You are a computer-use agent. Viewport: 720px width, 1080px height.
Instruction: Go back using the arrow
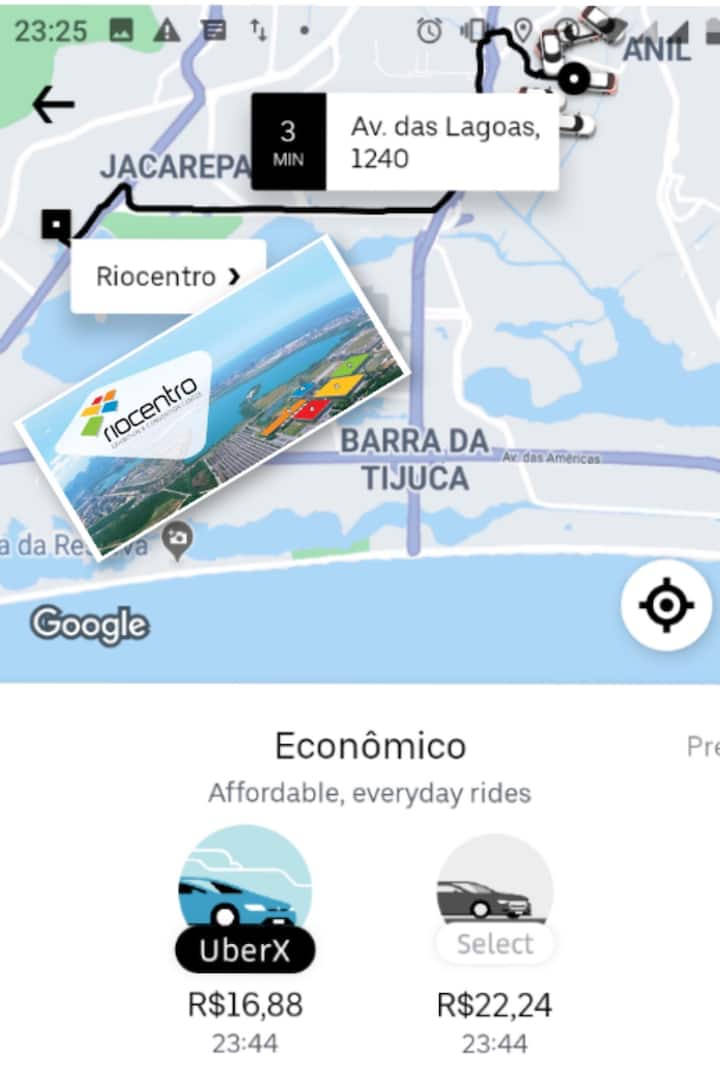[52, 105]
